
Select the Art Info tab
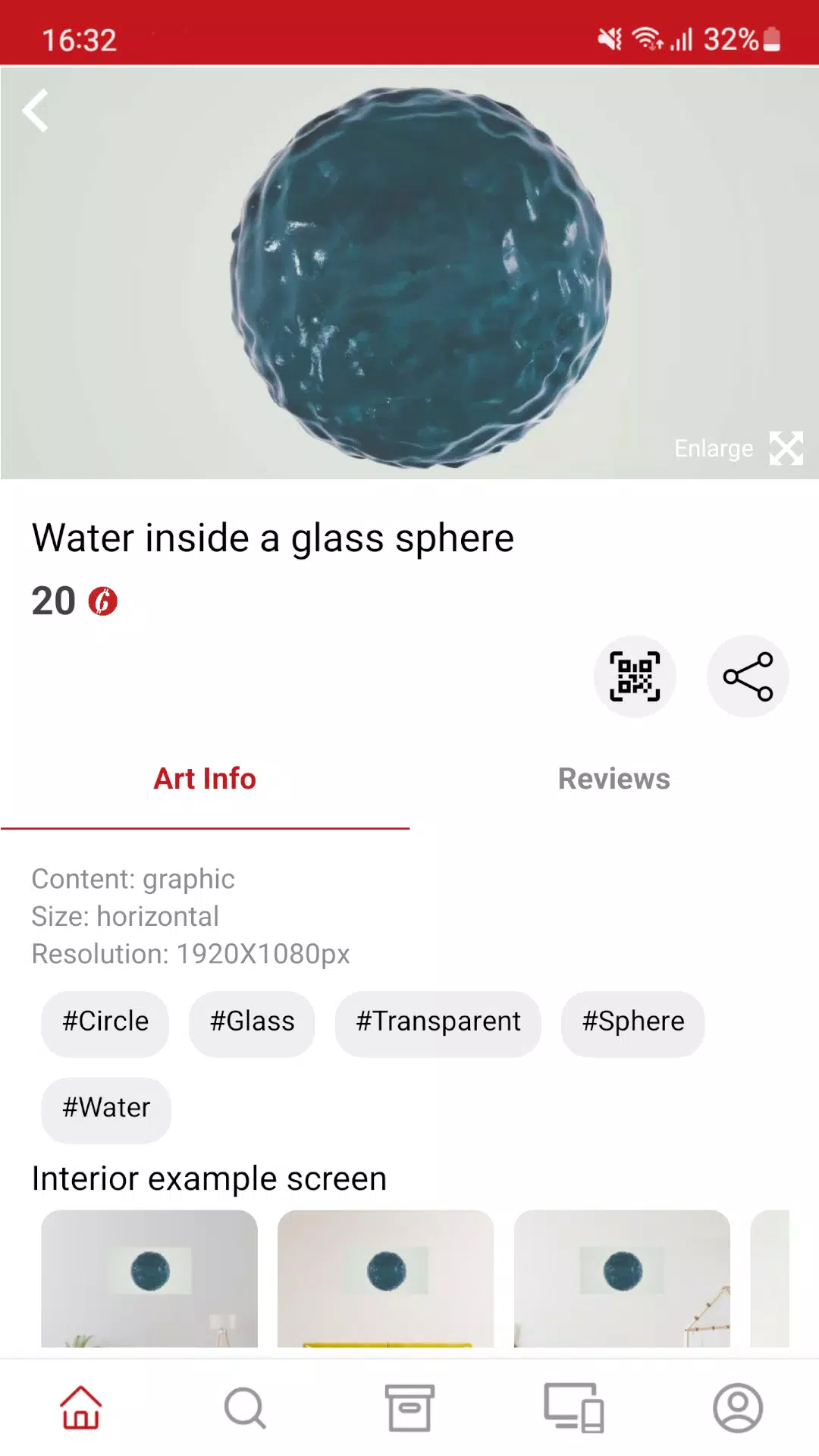click(205, 779)
